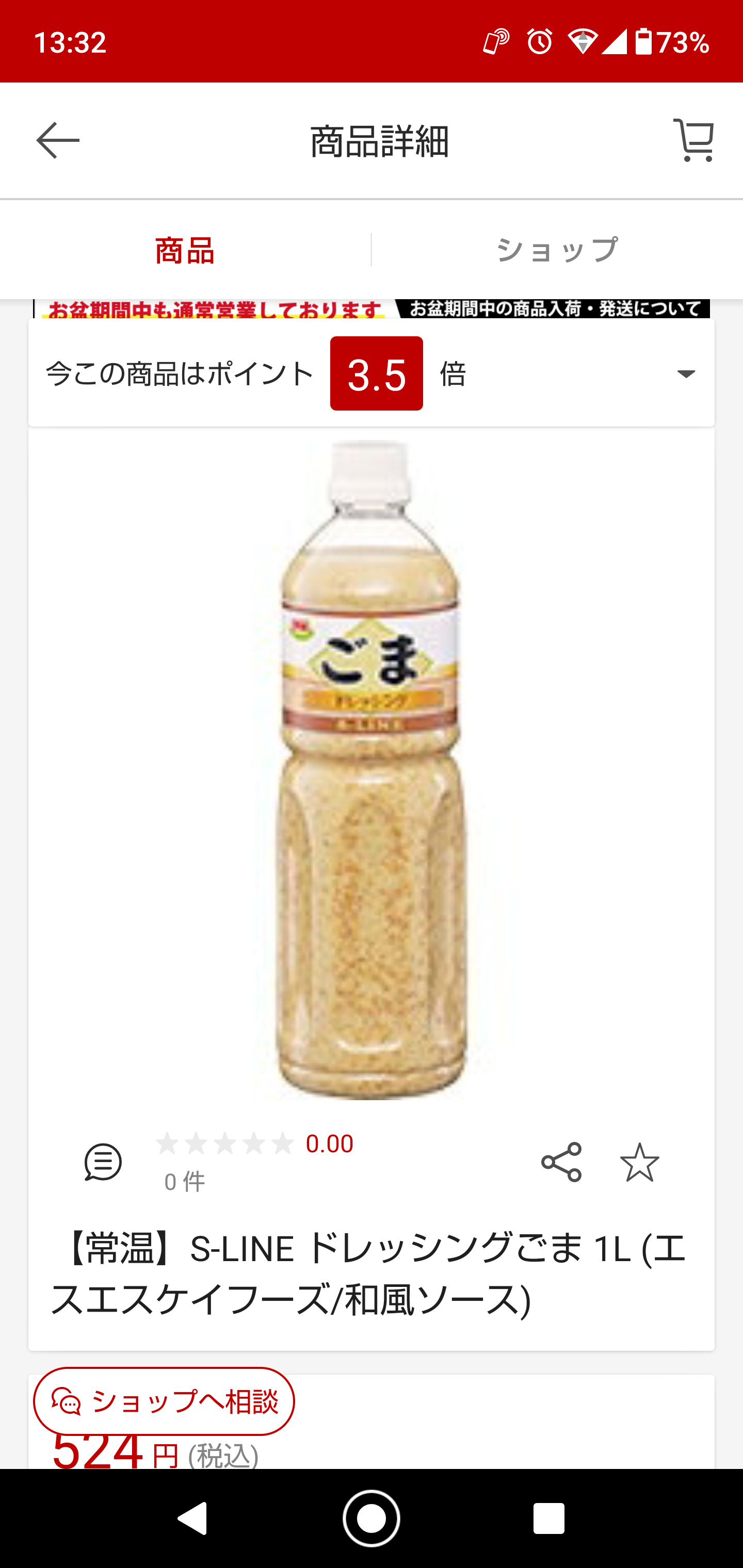Expand the point 3.5倍 details
Viewport: 743px width, 1568px height.
(686, 374)
